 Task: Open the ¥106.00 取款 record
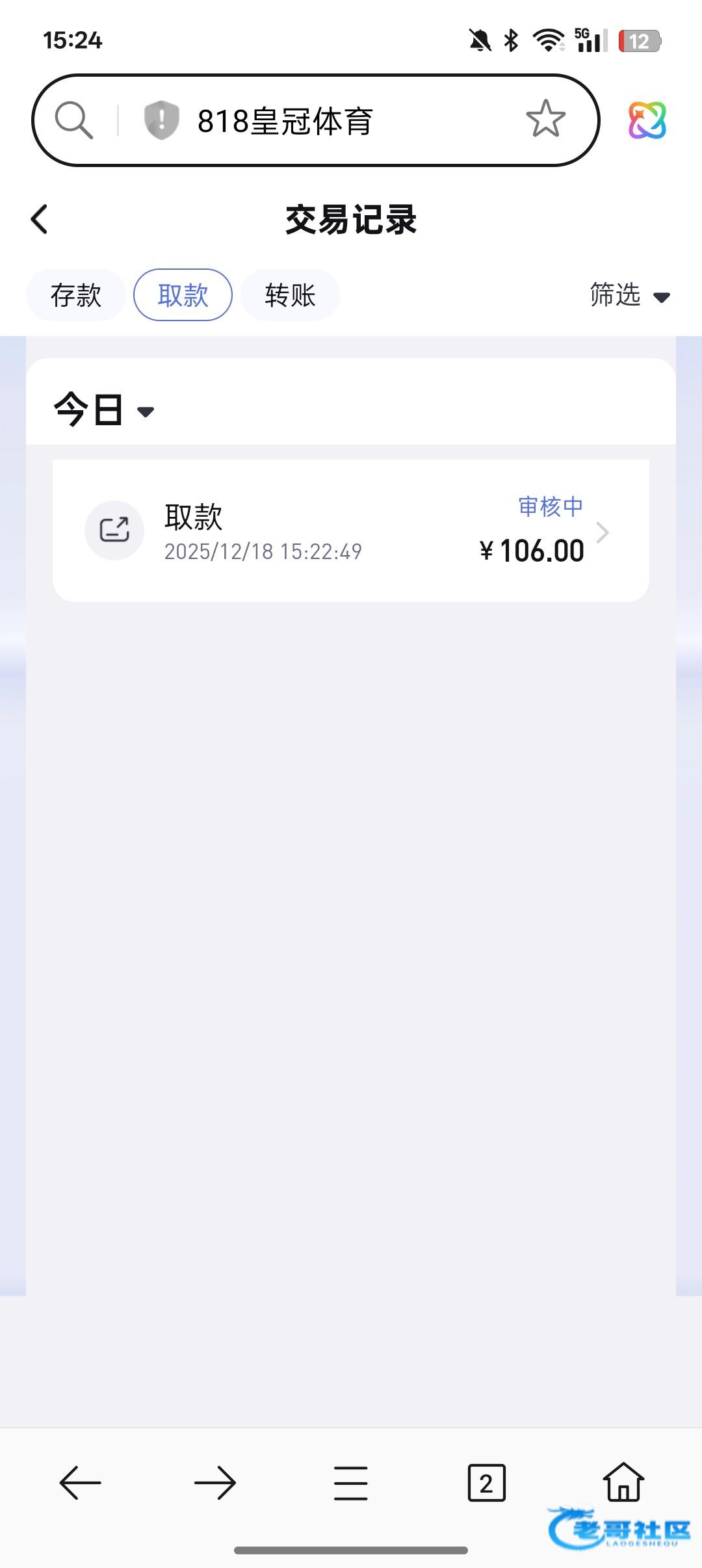coord(351,531)
